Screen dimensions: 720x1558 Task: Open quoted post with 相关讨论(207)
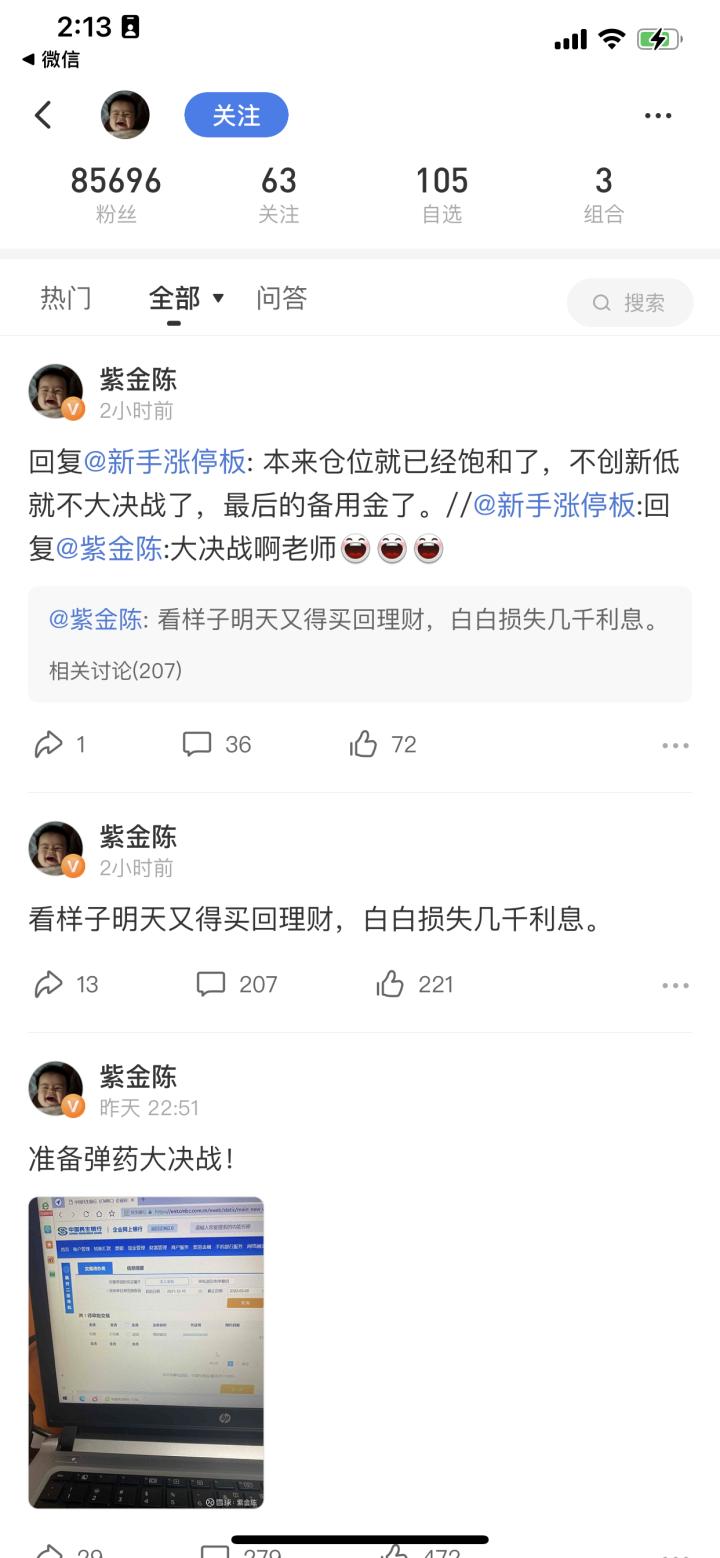[x=359, y=644]
